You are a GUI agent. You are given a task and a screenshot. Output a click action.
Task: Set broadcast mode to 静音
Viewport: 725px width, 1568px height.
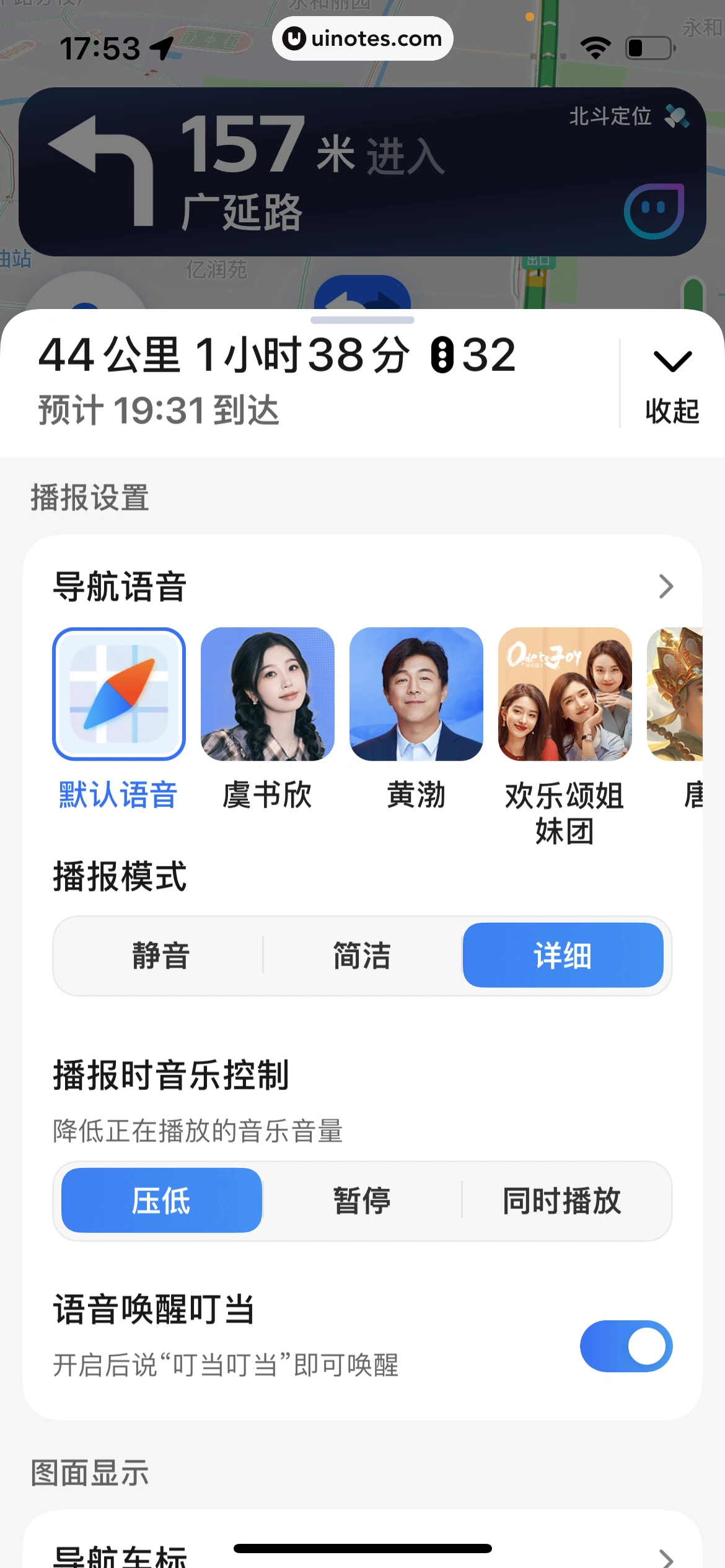click(161, 956)
